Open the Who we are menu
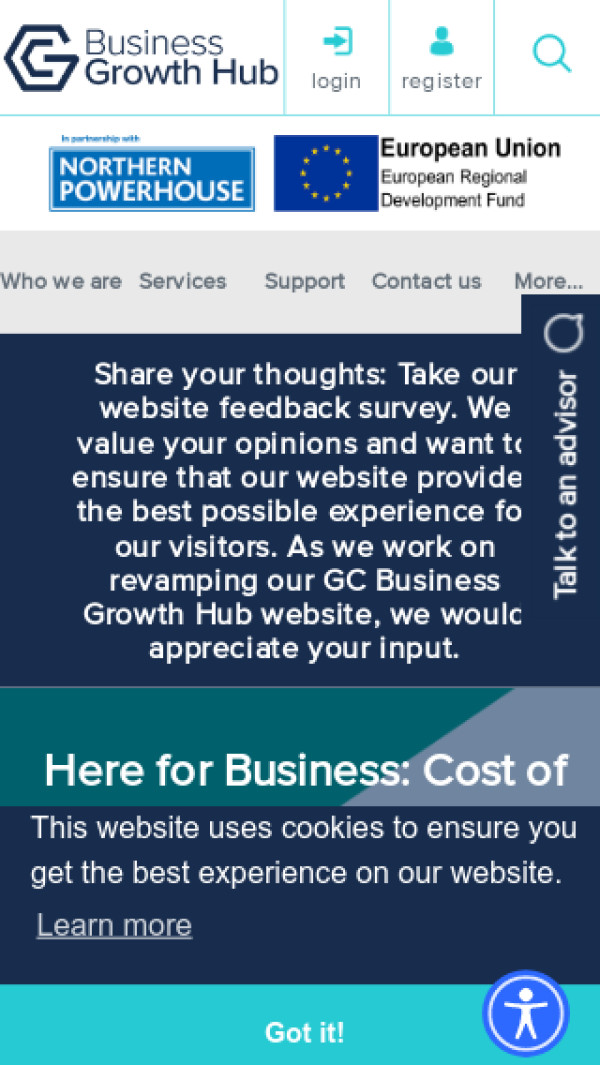The height and width of the screenshot is (1065, 600). point(61,282)
